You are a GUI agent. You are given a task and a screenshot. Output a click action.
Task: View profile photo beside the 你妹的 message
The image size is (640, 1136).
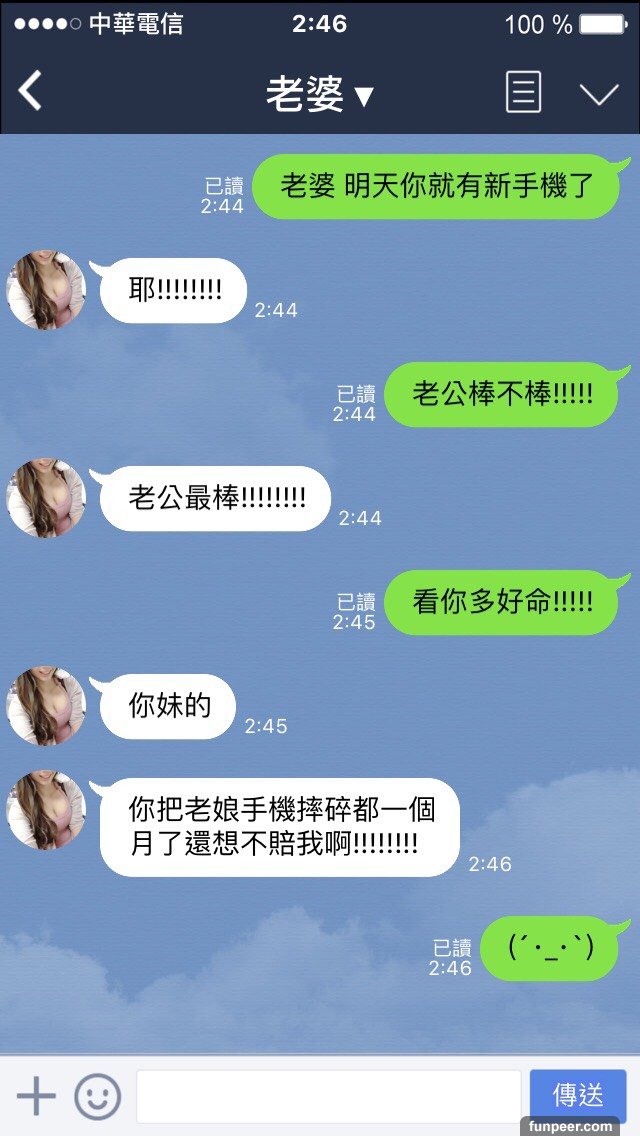point(46,706)
